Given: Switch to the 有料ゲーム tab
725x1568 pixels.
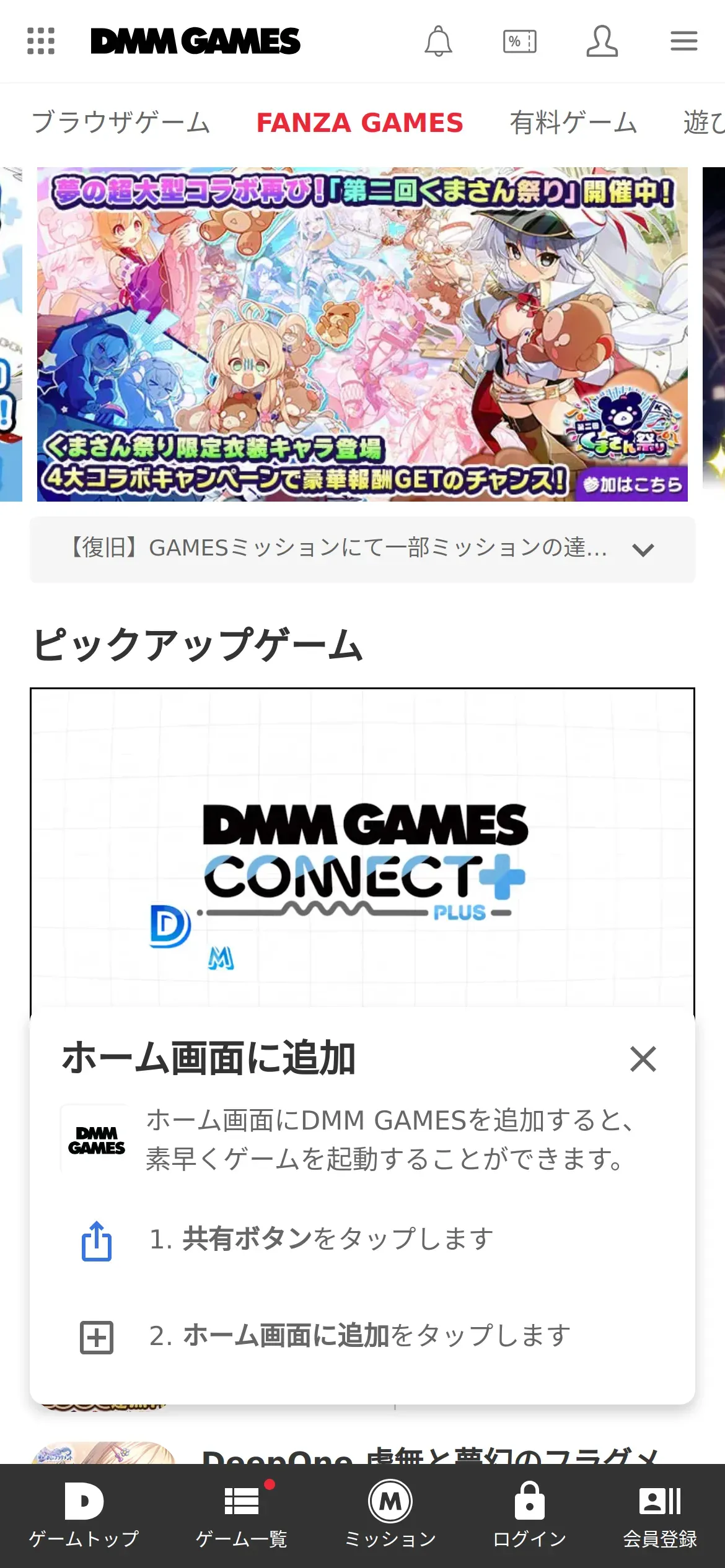Looking at the screenshot, I should (573, 122).
